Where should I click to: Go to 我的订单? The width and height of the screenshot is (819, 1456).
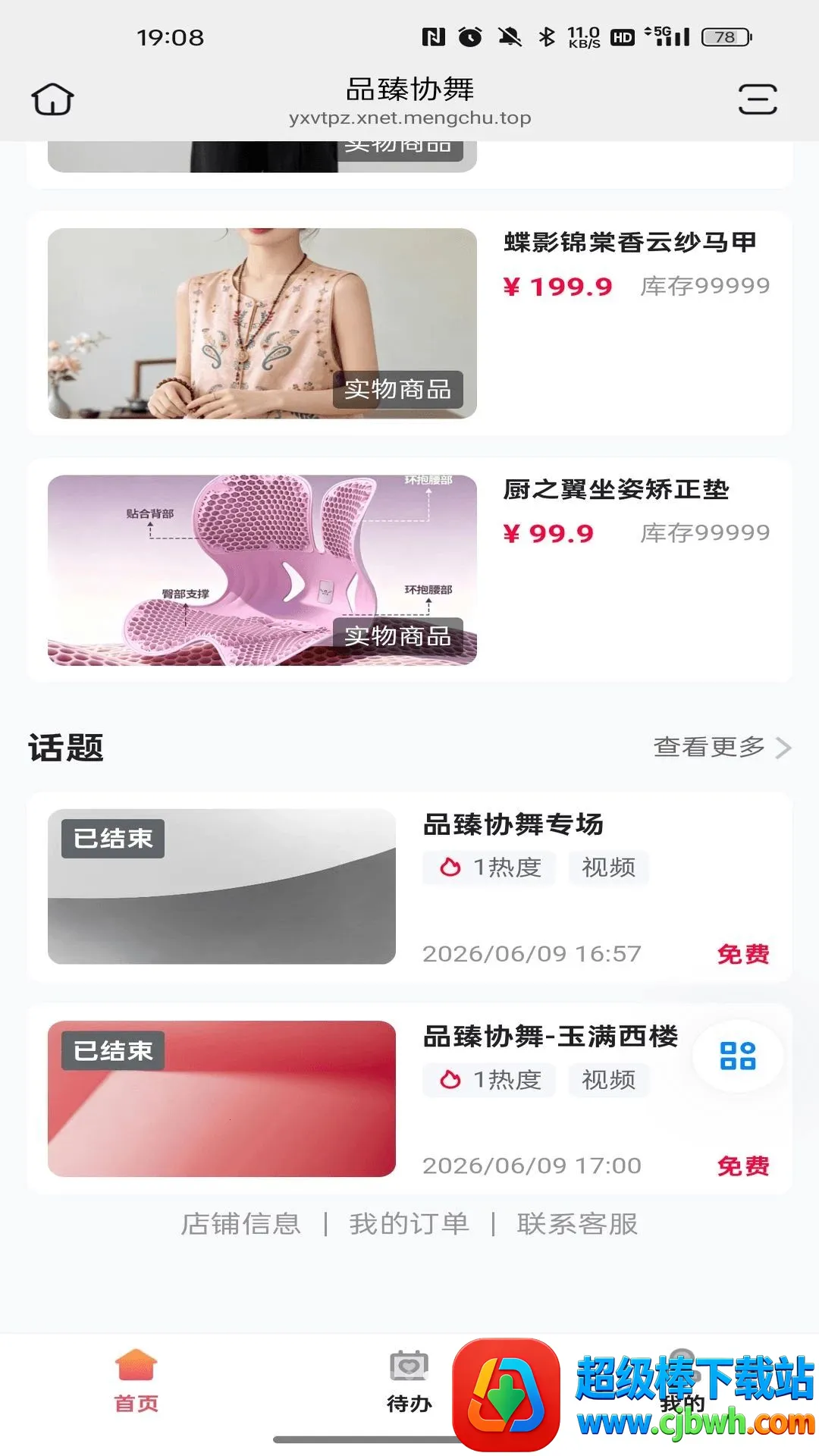click(409, 1224)
